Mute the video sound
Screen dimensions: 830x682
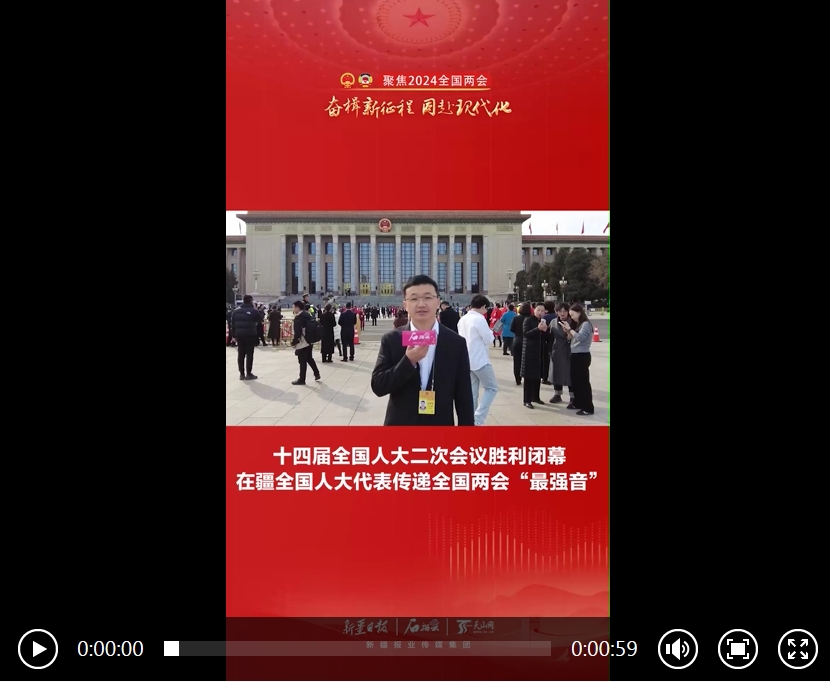(678, 649)
